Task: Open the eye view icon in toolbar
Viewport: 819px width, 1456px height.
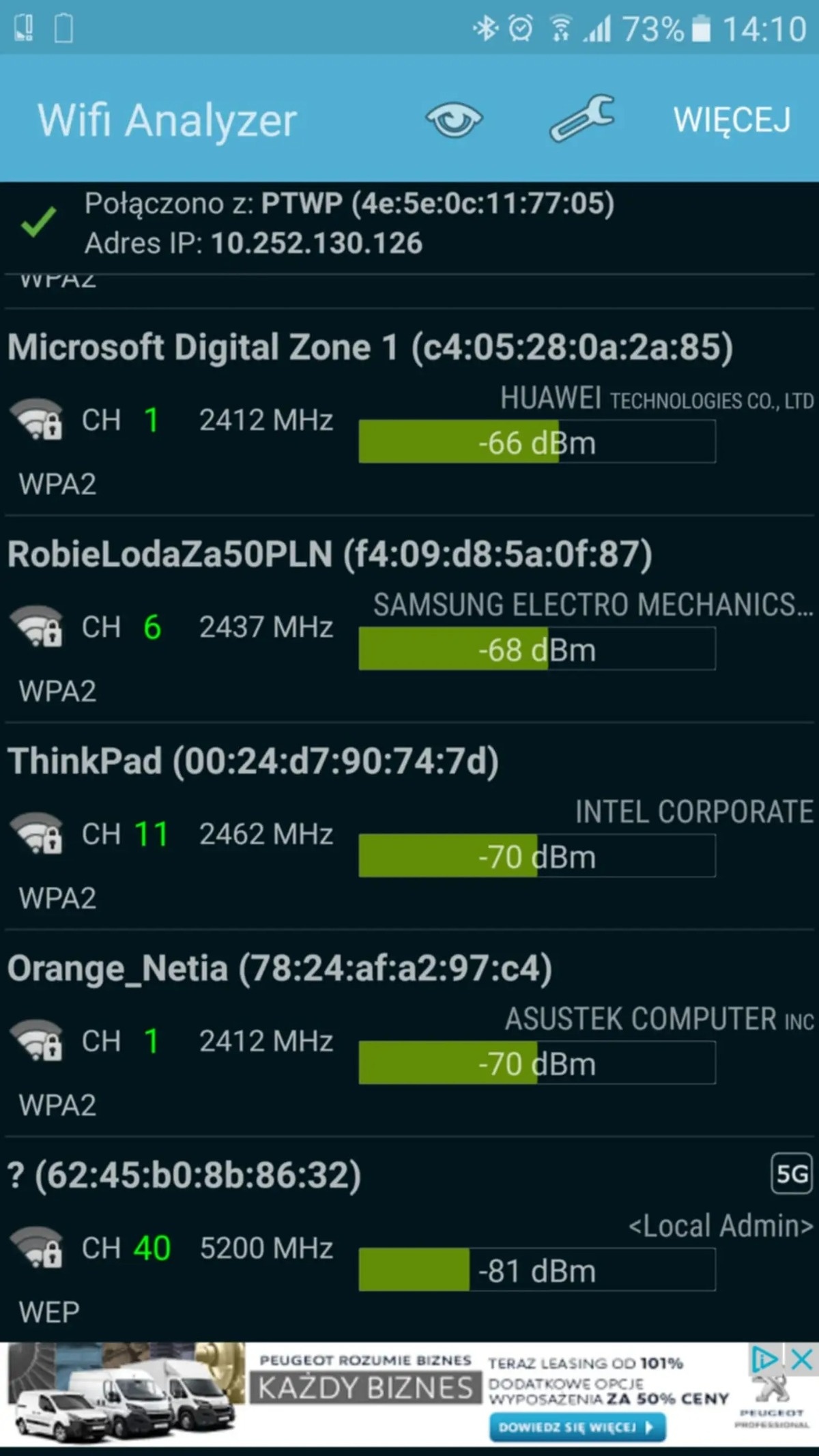Action: point(453,120)
